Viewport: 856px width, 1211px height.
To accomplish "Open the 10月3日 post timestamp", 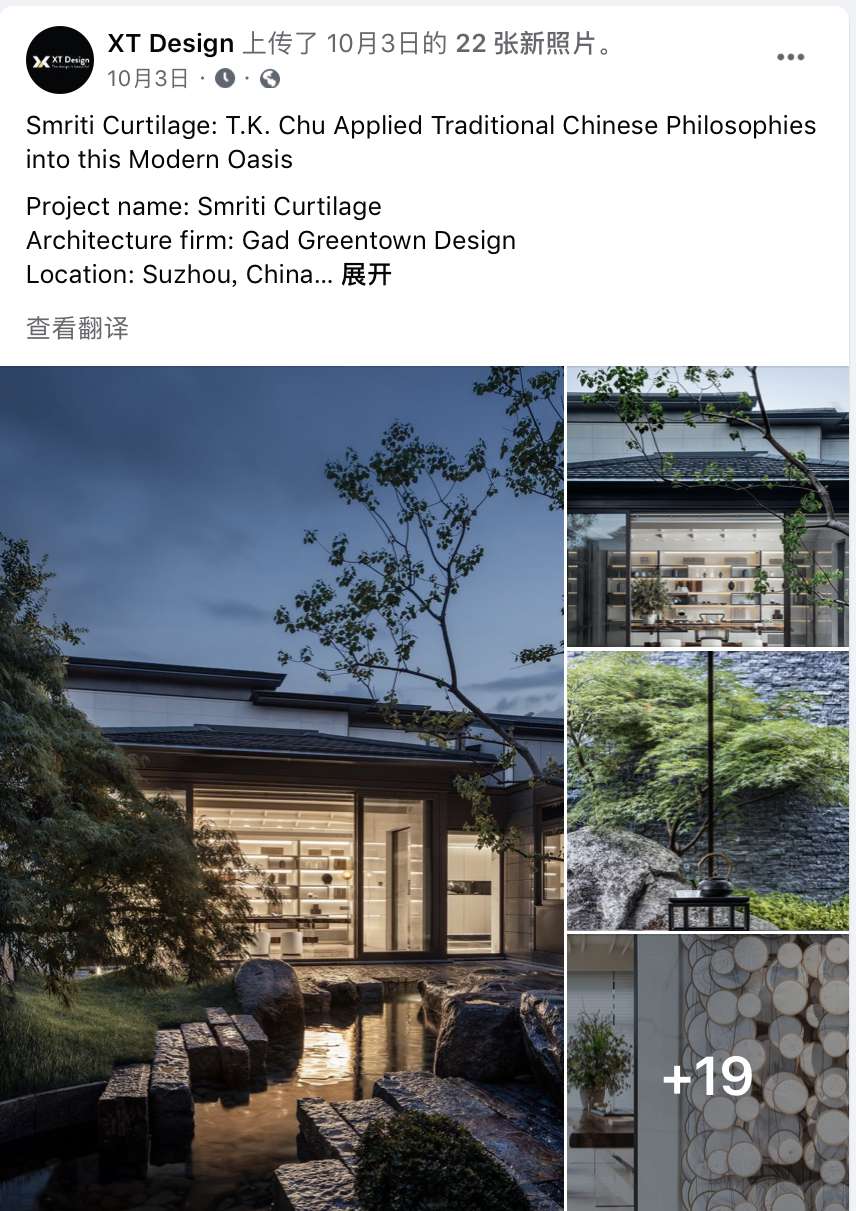I will 147,78.
